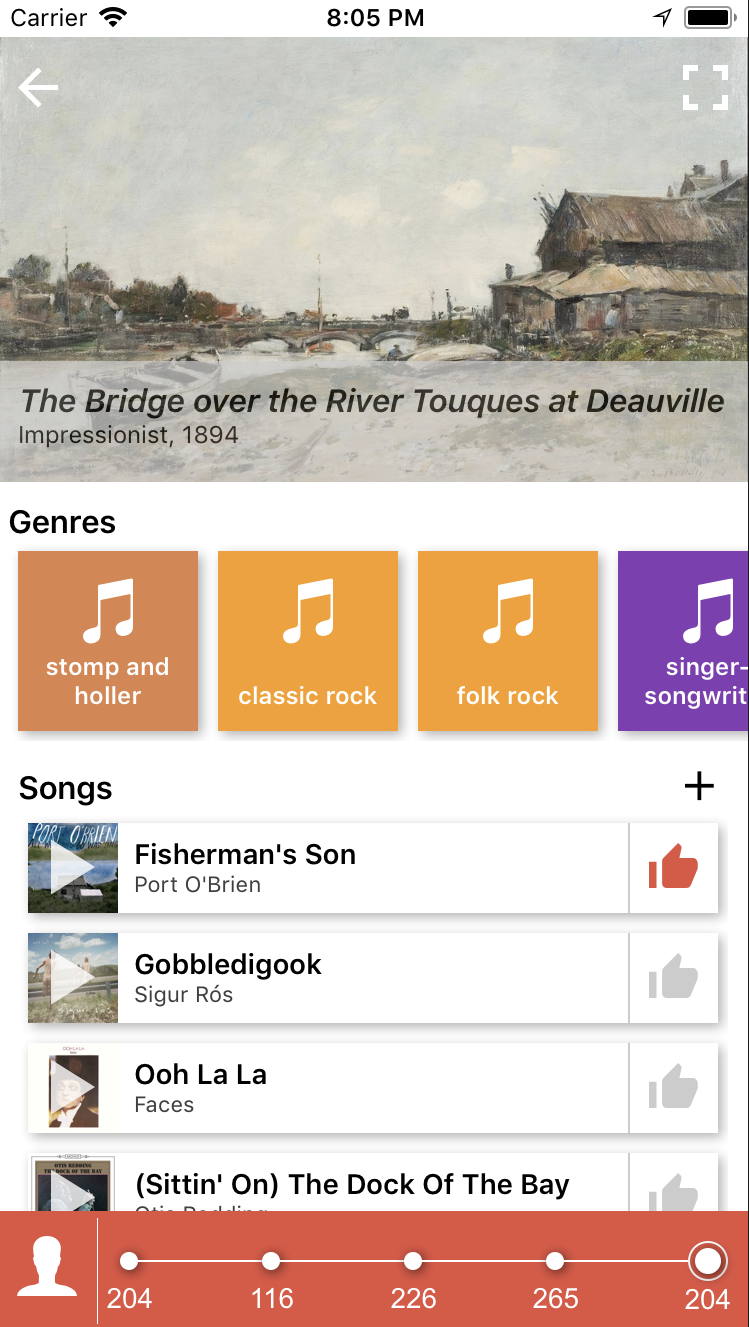Jump to timeline point 116

(271, 1262)
